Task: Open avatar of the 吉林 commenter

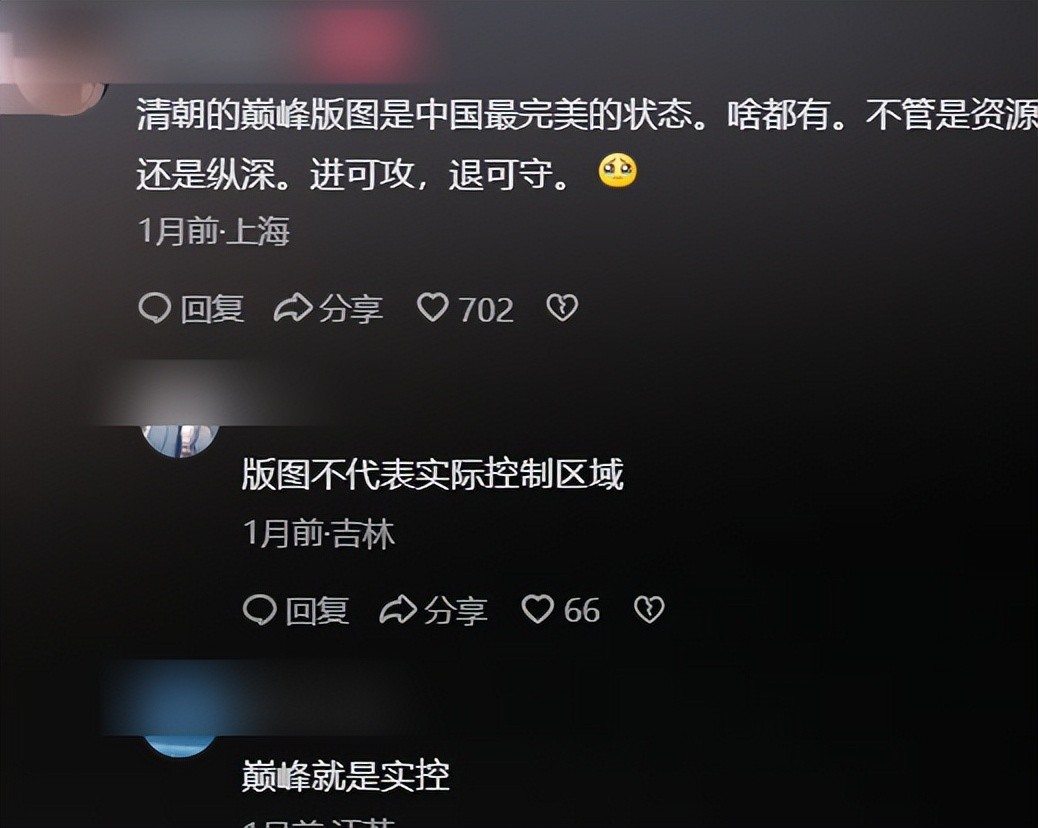Action: coord(181,438)
